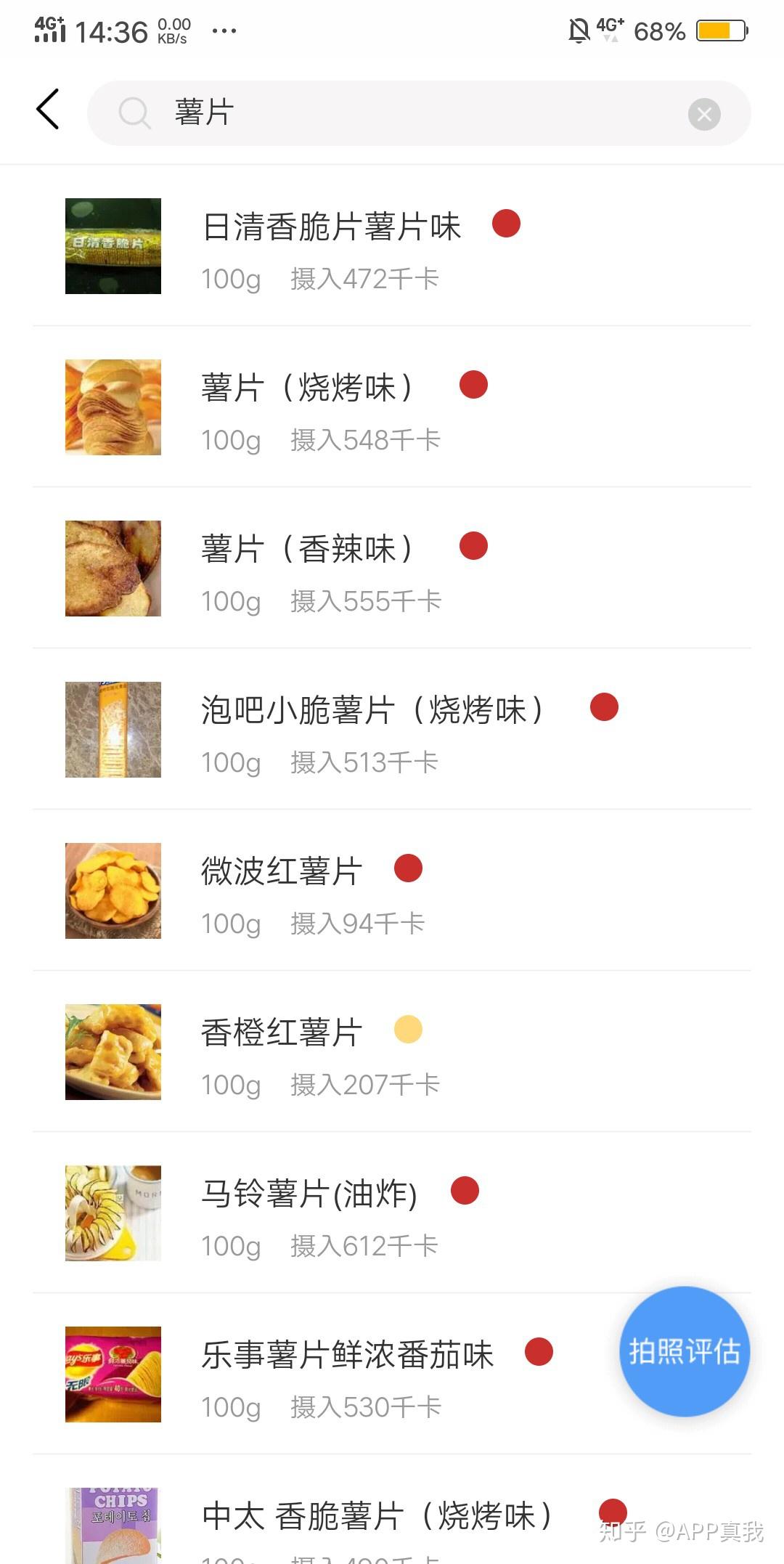Choose 泡吧小脆薯片（烧烤味） from the results
Viewport: 784px width, 1564px height.
pyautogui.click(x=372, y=711)
